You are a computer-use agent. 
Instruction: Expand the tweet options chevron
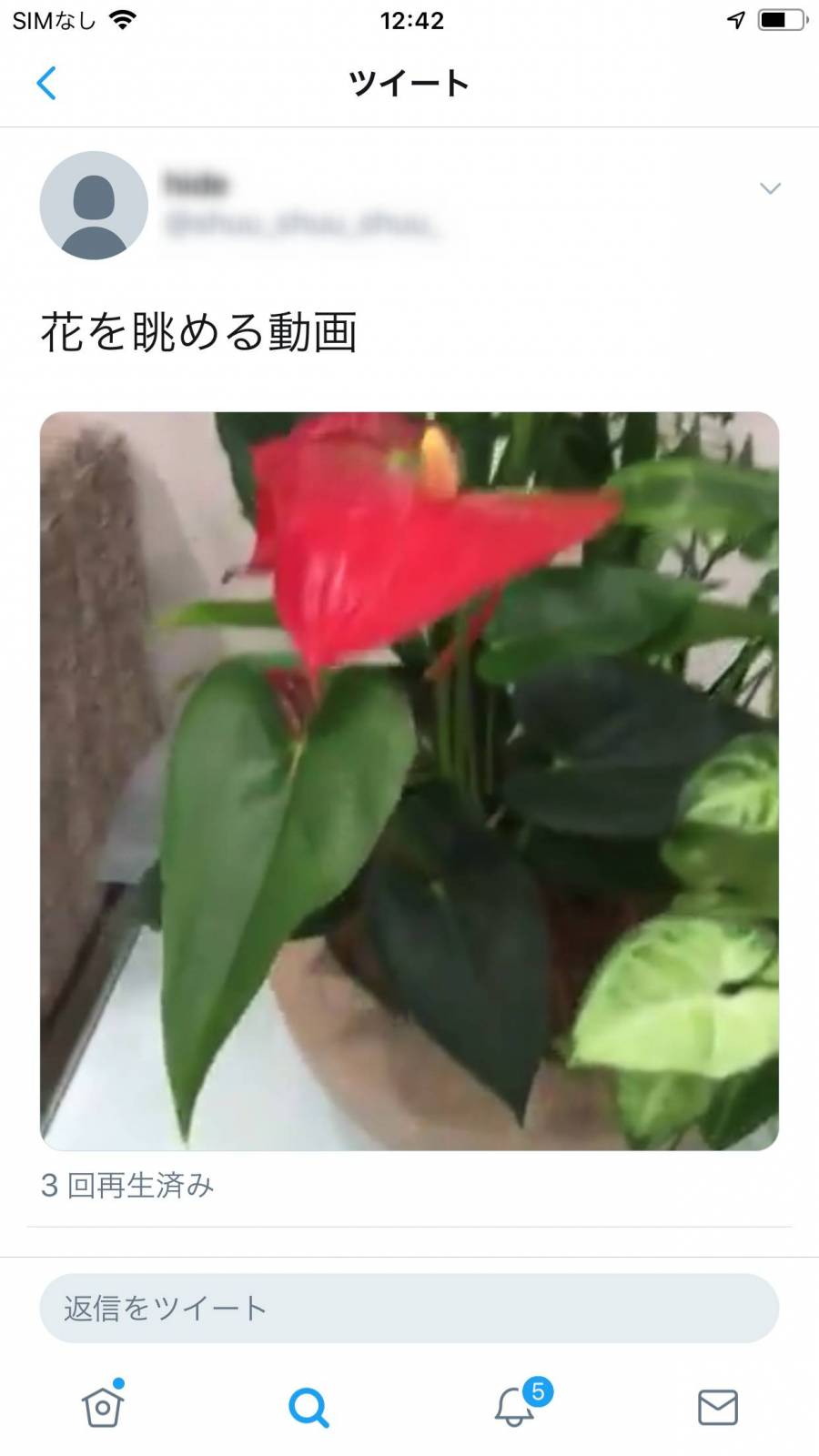[x=770, y=188]
